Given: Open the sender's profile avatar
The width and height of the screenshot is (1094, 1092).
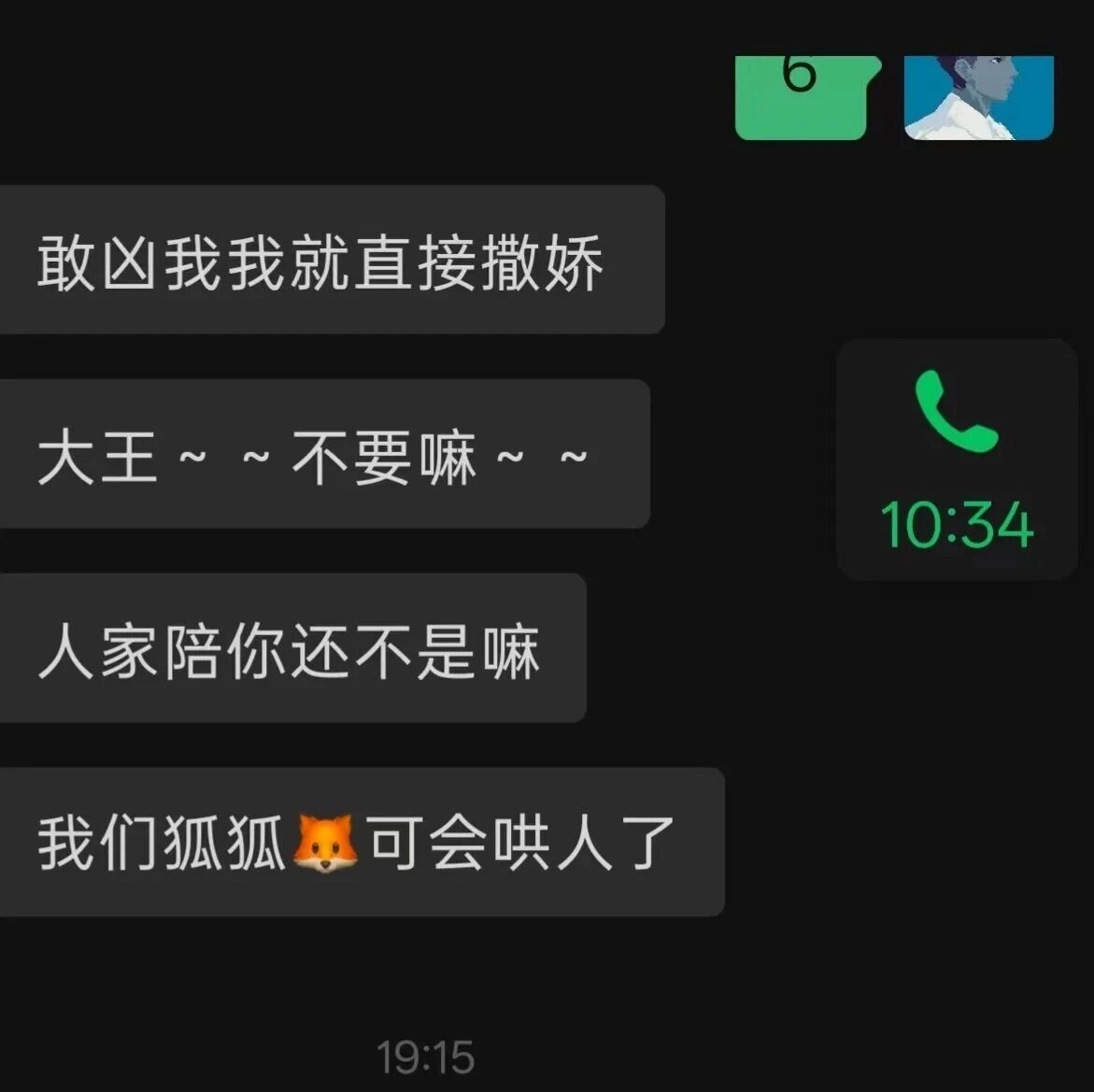Looking at the screenshot, I should click(978, 98).
